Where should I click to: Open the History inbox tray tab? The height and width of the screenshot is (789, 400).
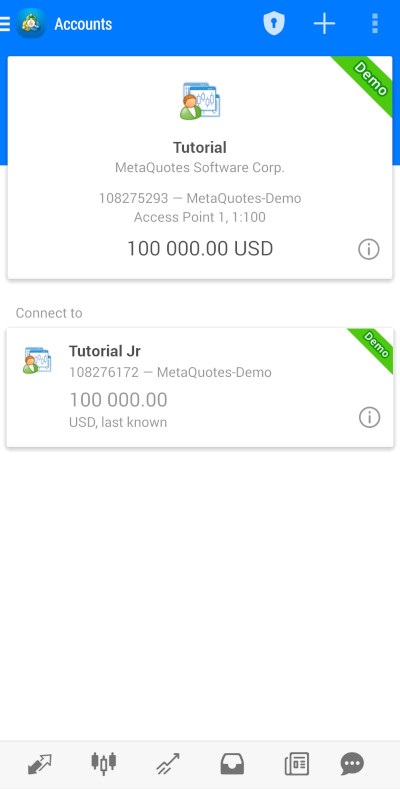tap(232, 764)
